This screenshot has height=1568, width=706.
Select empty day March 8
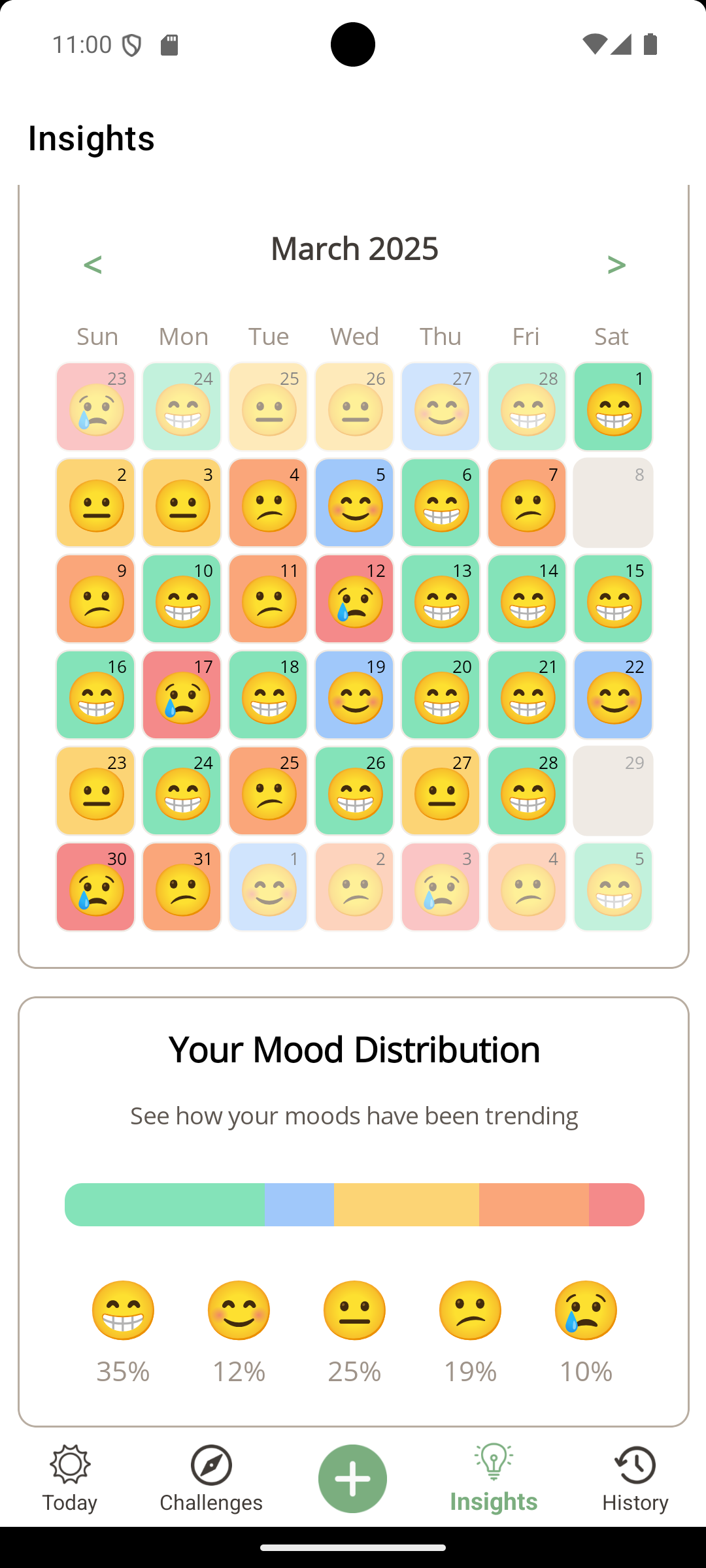[613, 503]
